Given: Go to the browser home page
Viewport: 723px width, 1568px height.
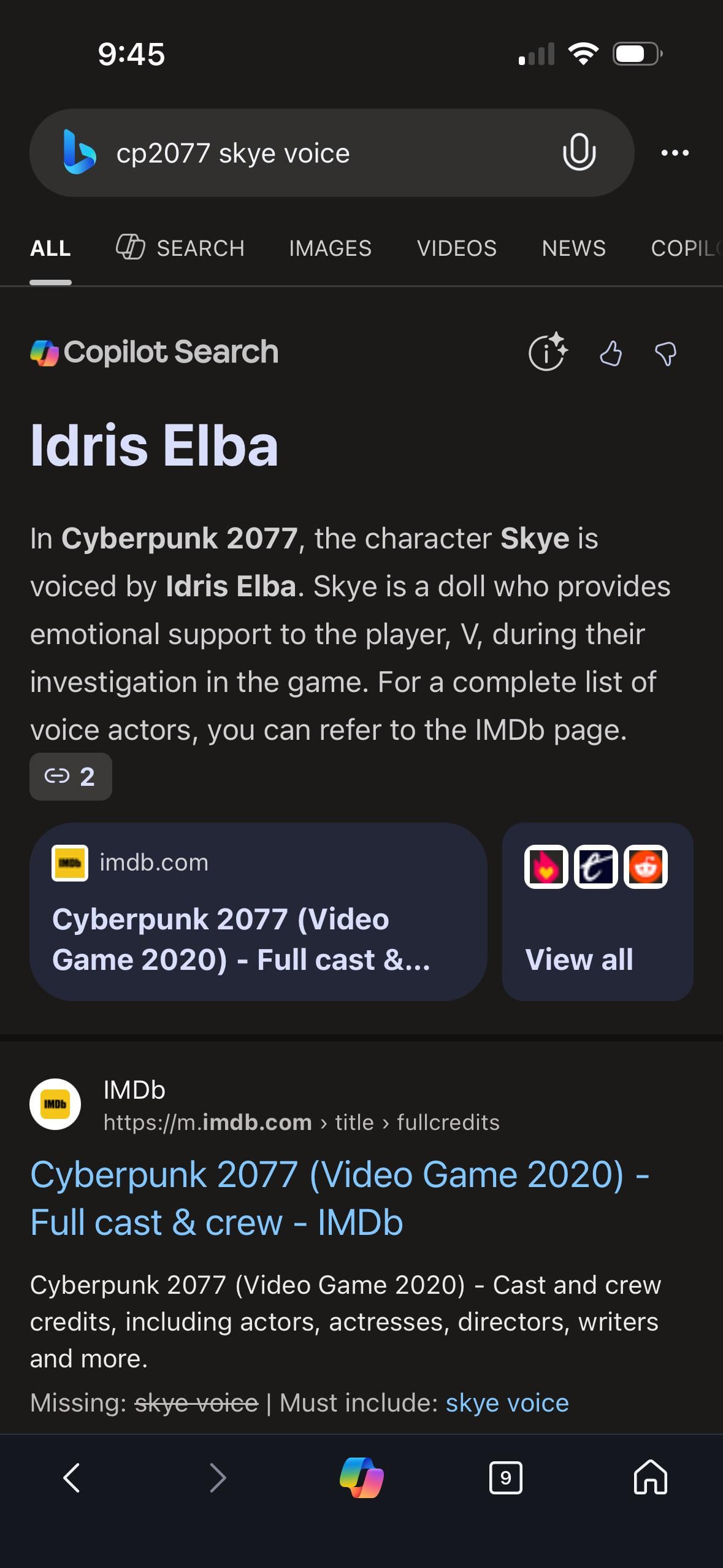Looking at the screenshot, I should pyautogui.click(x=650, y=1478).
